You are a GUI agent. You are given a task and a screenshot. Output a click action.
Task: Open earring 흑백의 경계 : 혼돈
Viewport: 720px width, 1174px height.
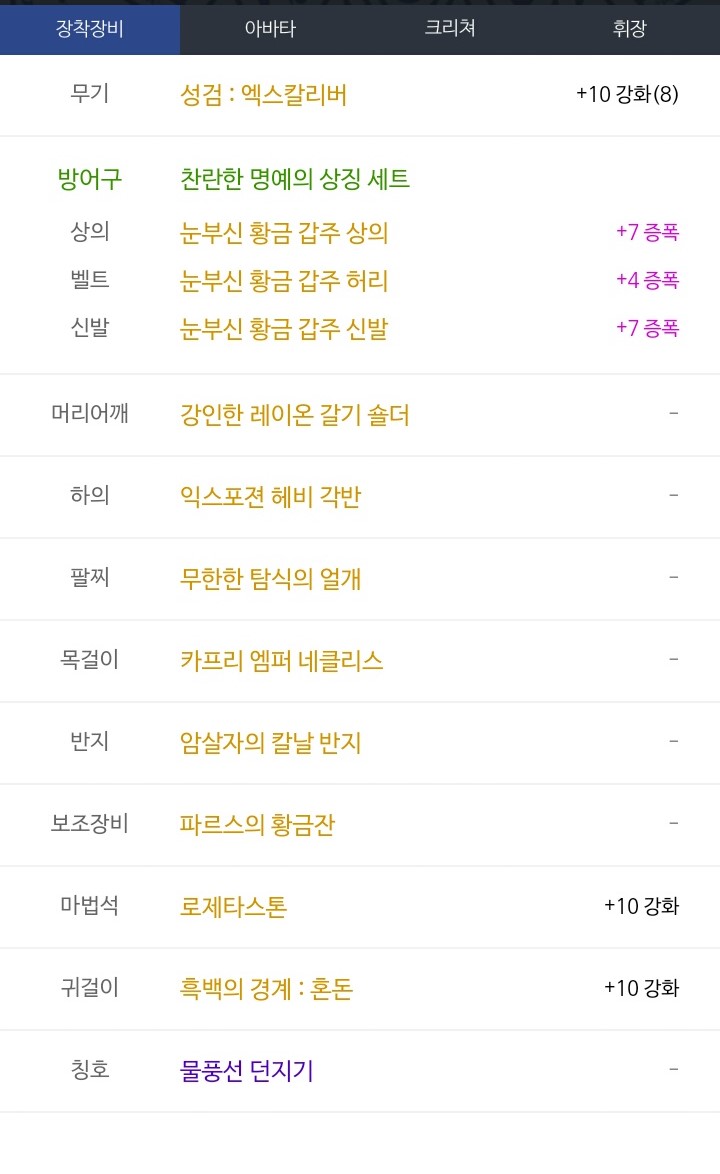pos(266,988)
